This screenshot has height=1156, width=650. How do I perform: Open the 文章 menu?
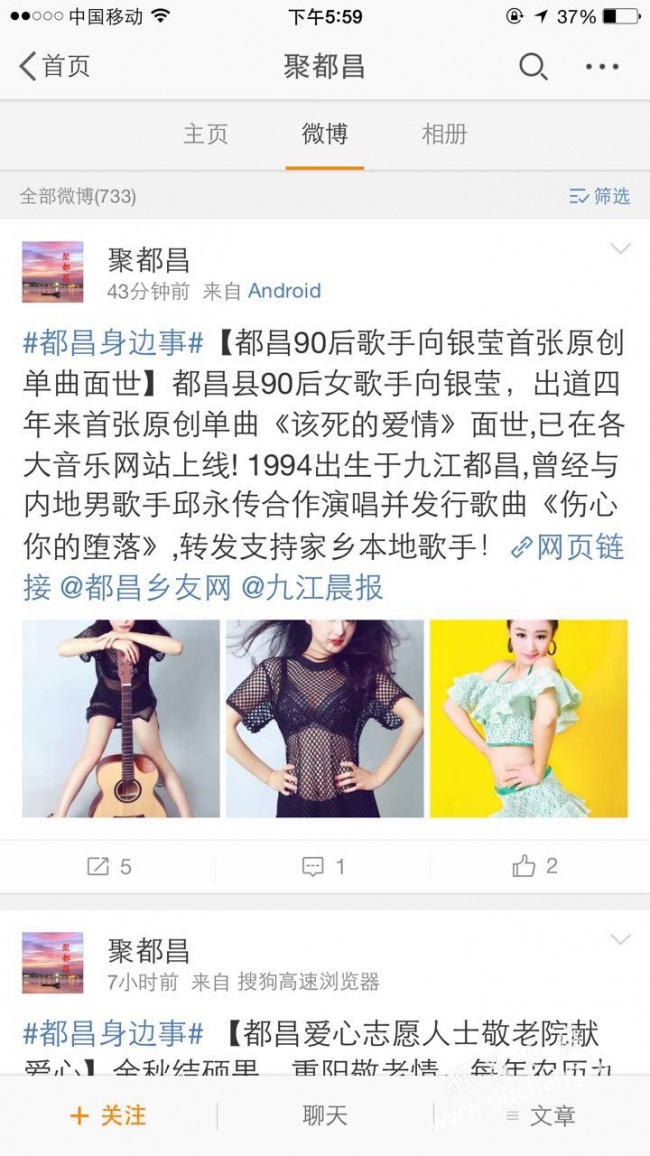click(541, 1115)
